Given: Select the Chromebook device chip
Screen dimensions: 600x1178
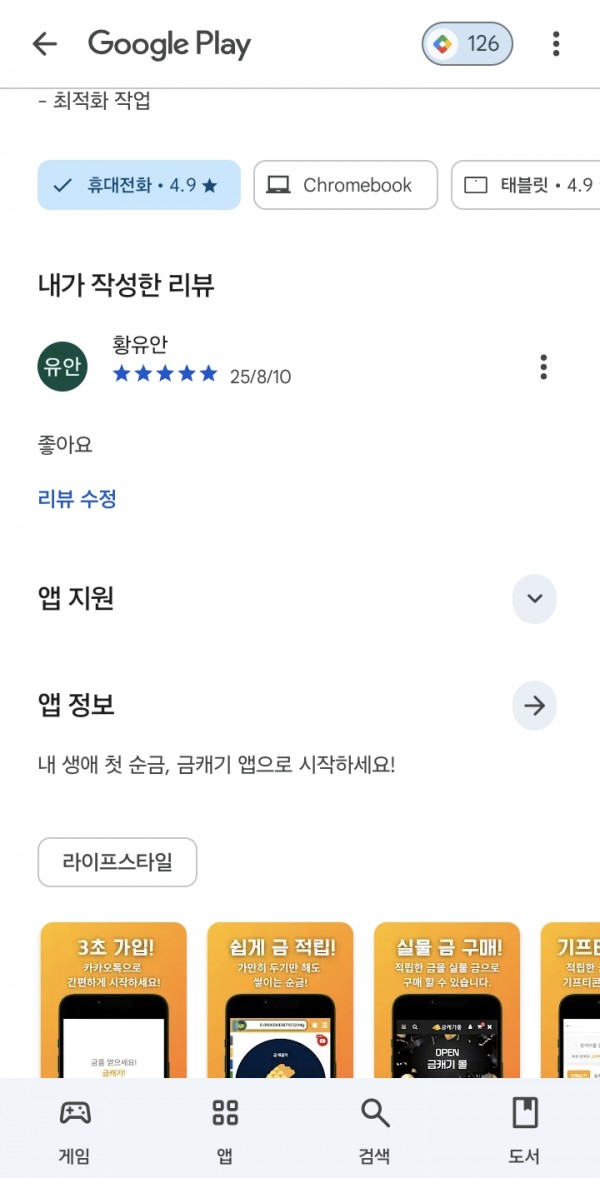Looking at the screenshot, I should (345, 185).
